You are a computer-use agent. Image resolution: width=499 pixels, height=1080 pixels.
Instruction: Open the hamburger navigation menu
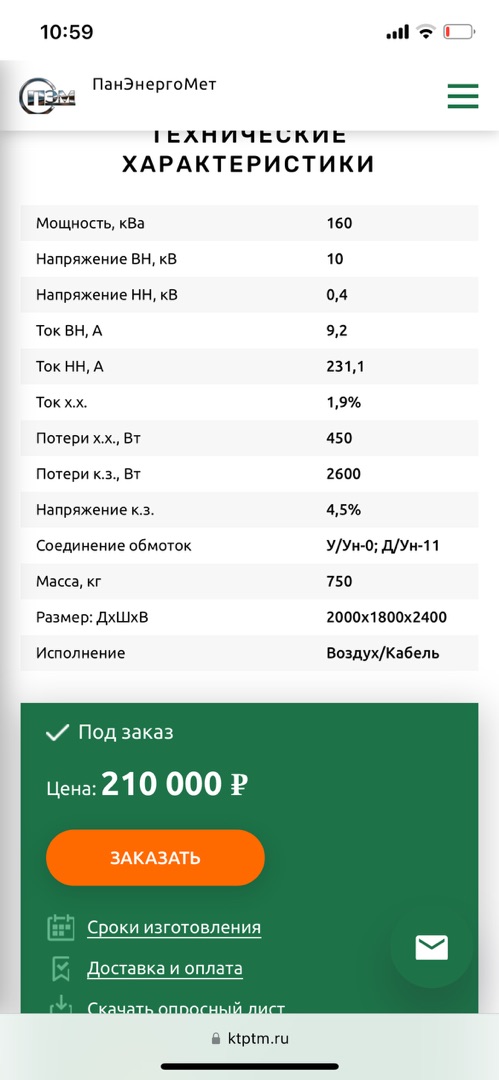pyautogui.click(x=462, y=96)
